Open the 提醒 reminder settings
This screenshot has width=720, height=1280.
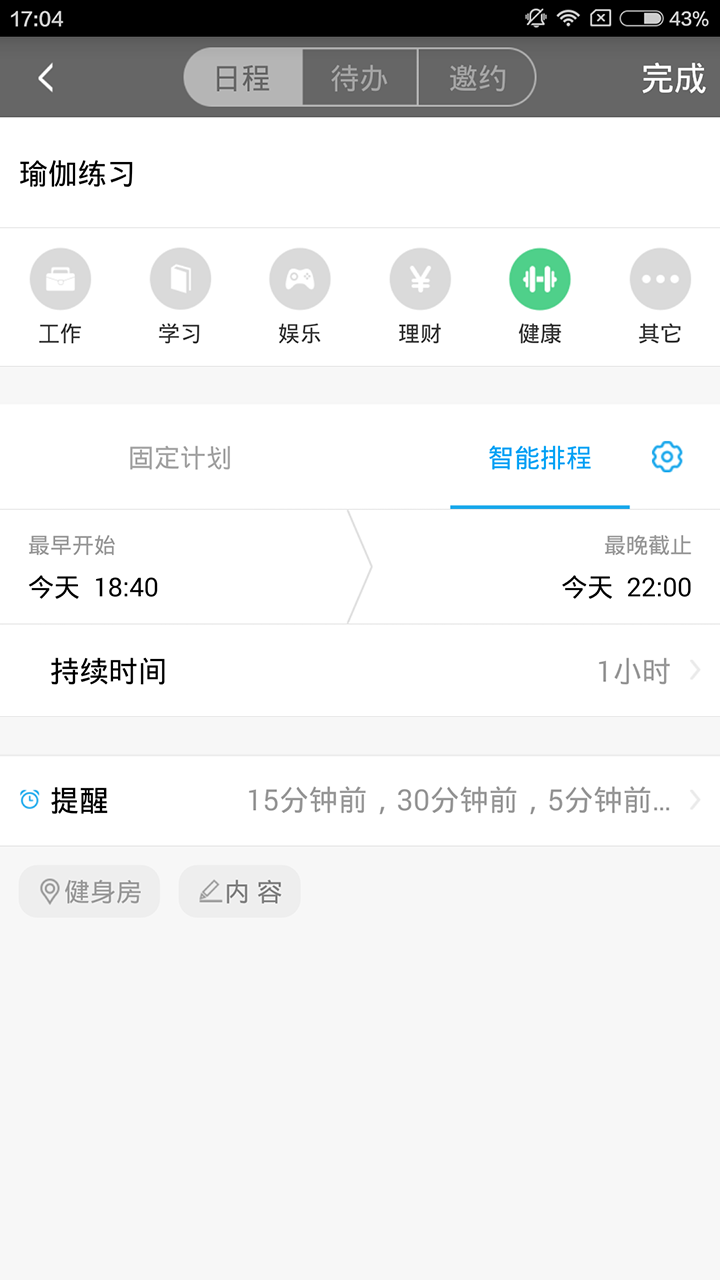[360, 801]
